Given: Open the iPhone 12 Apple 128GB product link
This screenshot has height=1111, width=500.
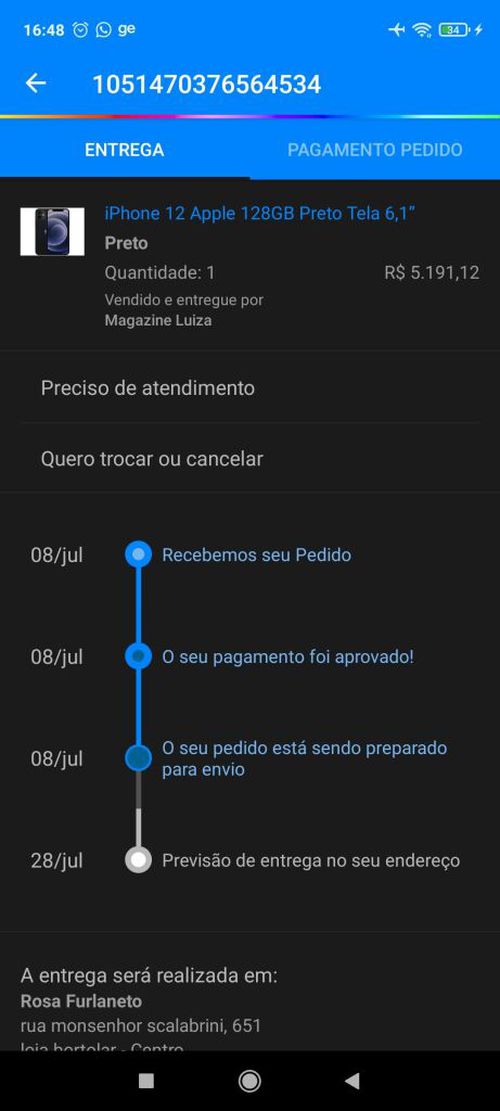Looking at the screenshot, I should [260, 213].
